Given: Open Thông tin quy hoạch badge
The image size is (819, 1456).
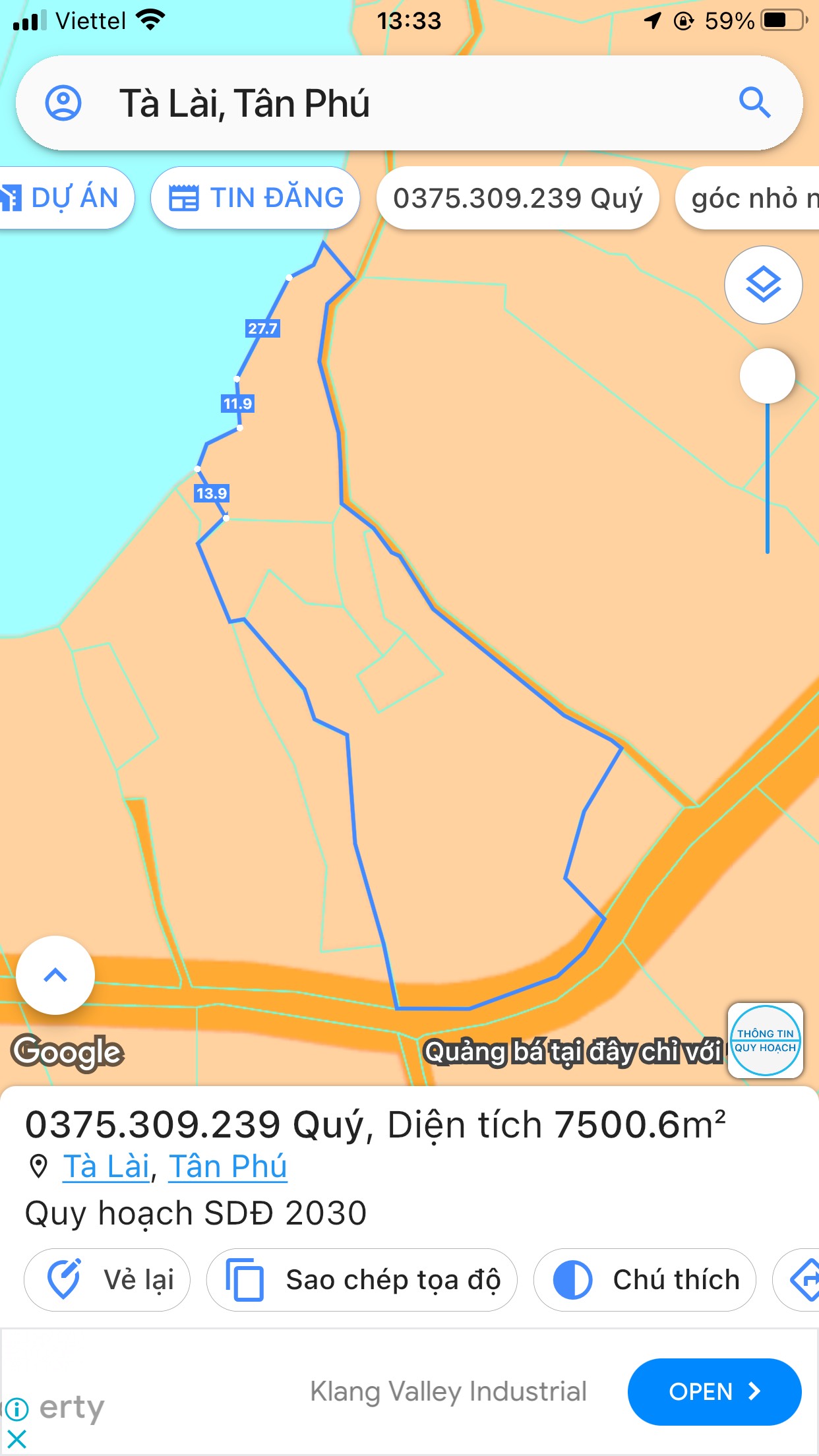Looking at the screenshot, I should [x=766, y=1041].
